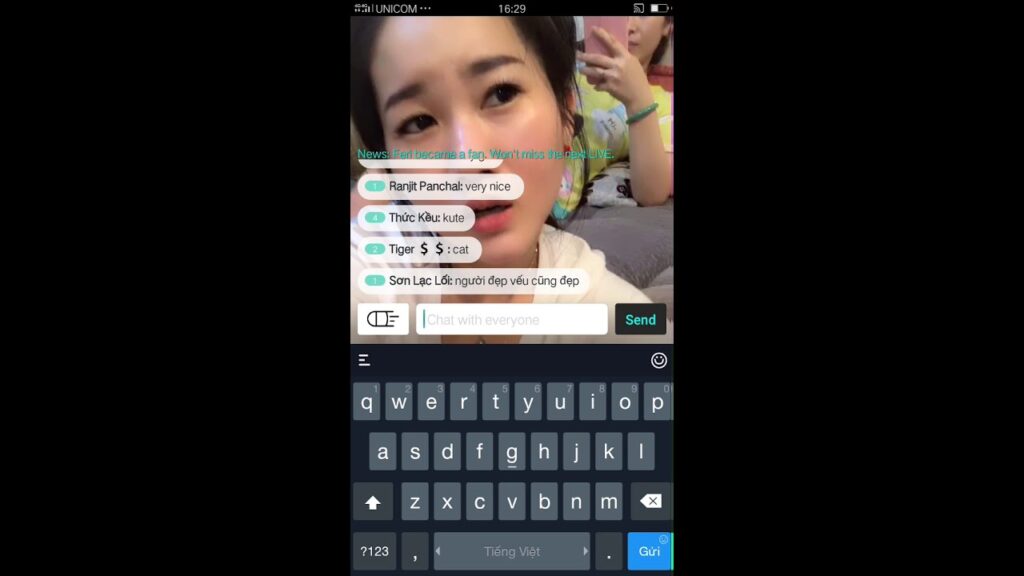
Task: Tap the backspace key
Action: pyautogui.click(x=650, y=501)
